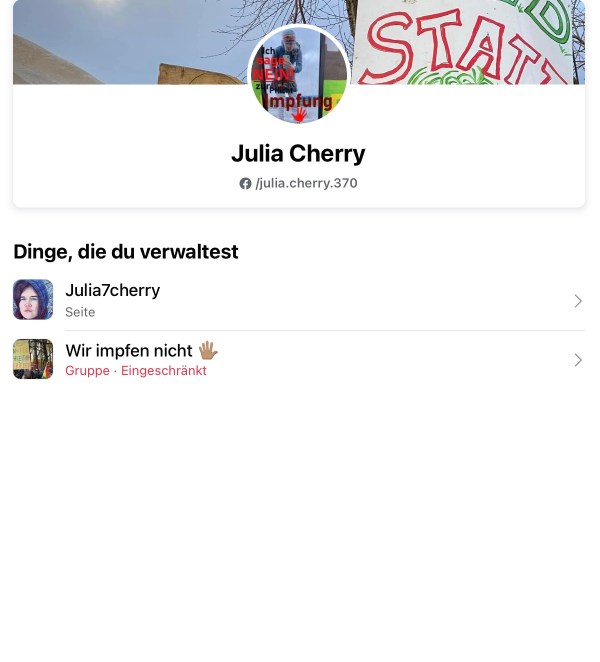View the round profile picture
Image resolution: width=600 pixels, height=662 pixels.
click(299, 76)
